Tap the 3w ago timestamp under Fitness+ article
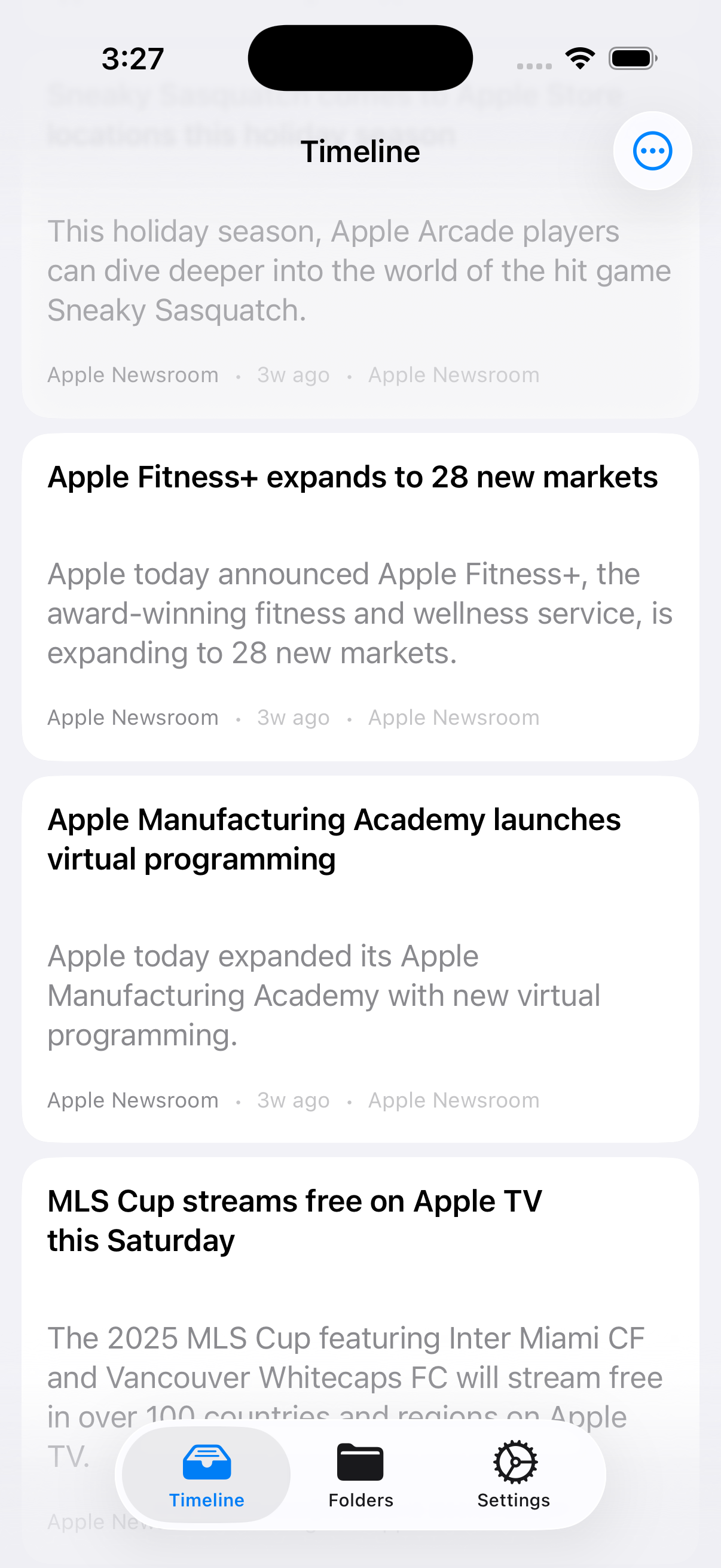This screenshot has width=721, height=1568. [293, 717]
